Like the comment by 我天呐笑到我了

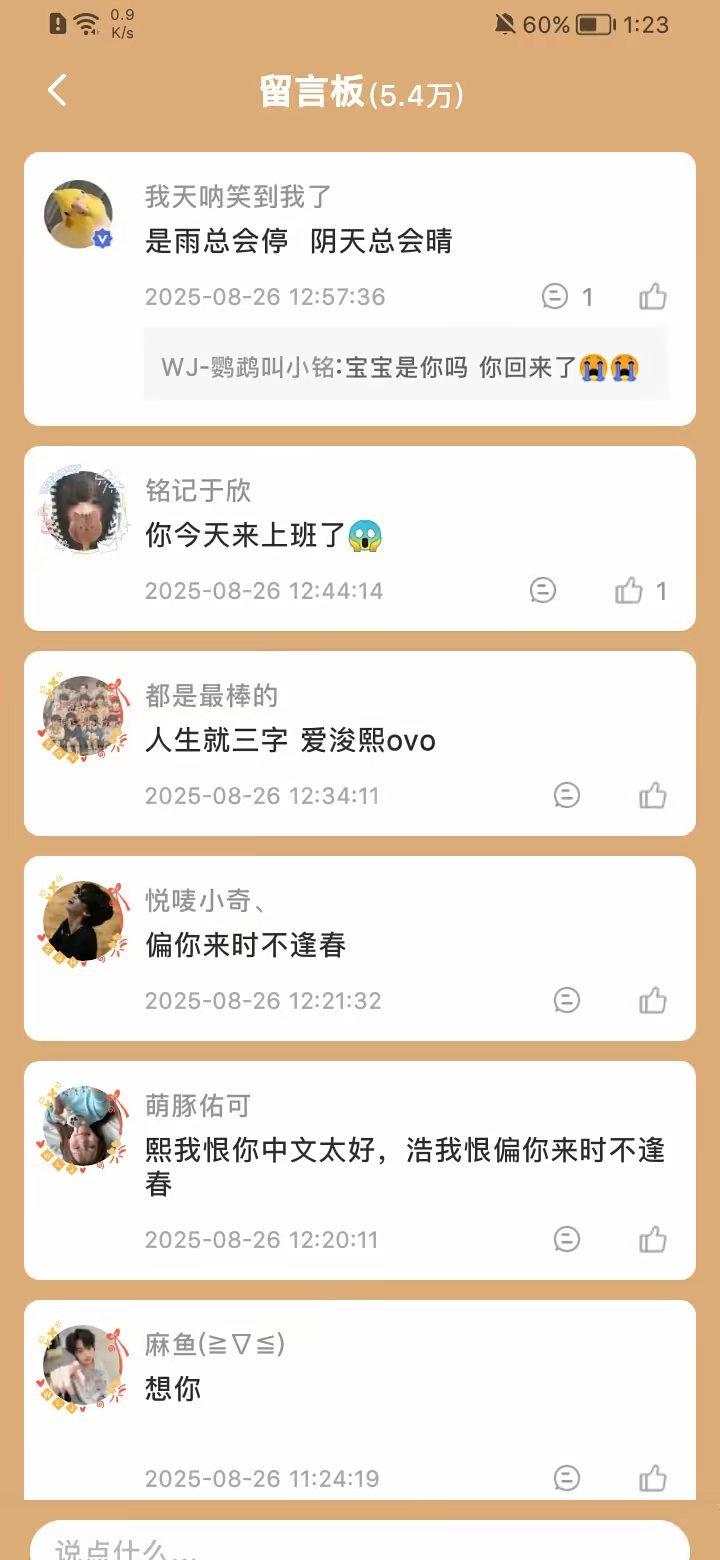[x=653, y=296]
